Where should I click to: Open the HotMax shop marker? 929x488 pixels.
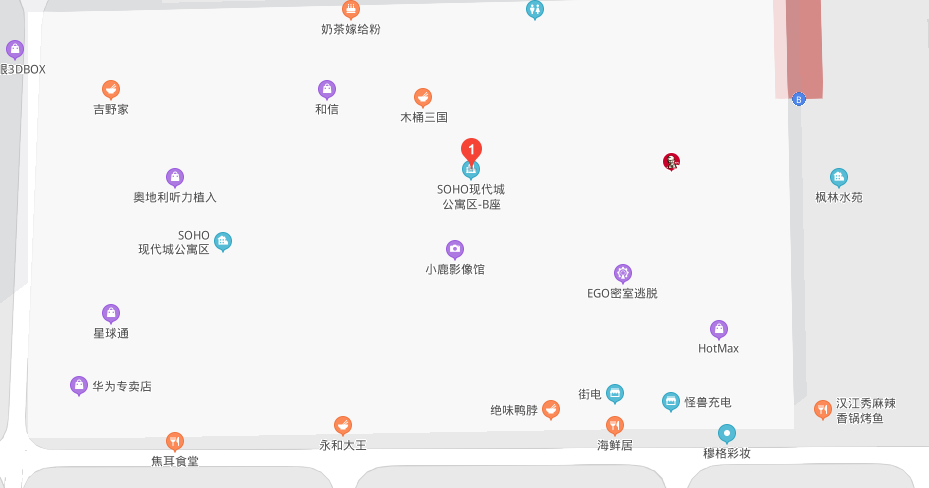click(x=719, y=330)
